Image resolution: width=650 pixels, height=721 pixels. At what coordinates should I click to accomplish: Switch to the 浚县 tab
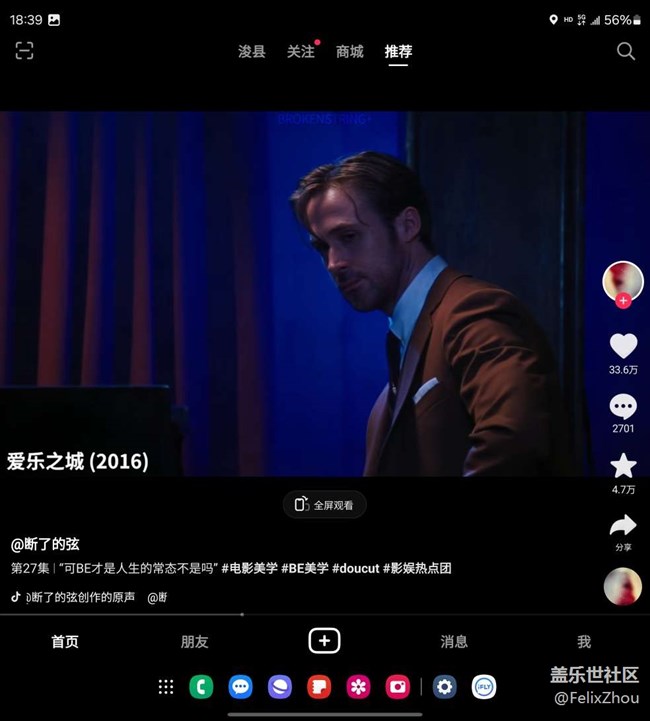click(x=252, y=51)
